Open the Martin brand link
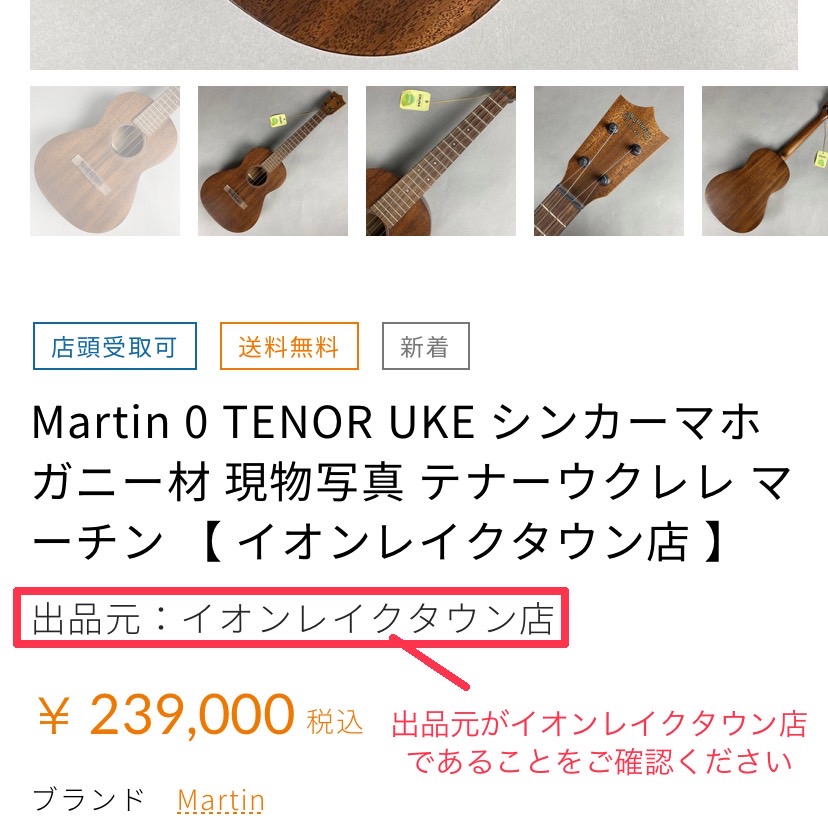This screenshot has width=828, height=828. coord(220,800)
